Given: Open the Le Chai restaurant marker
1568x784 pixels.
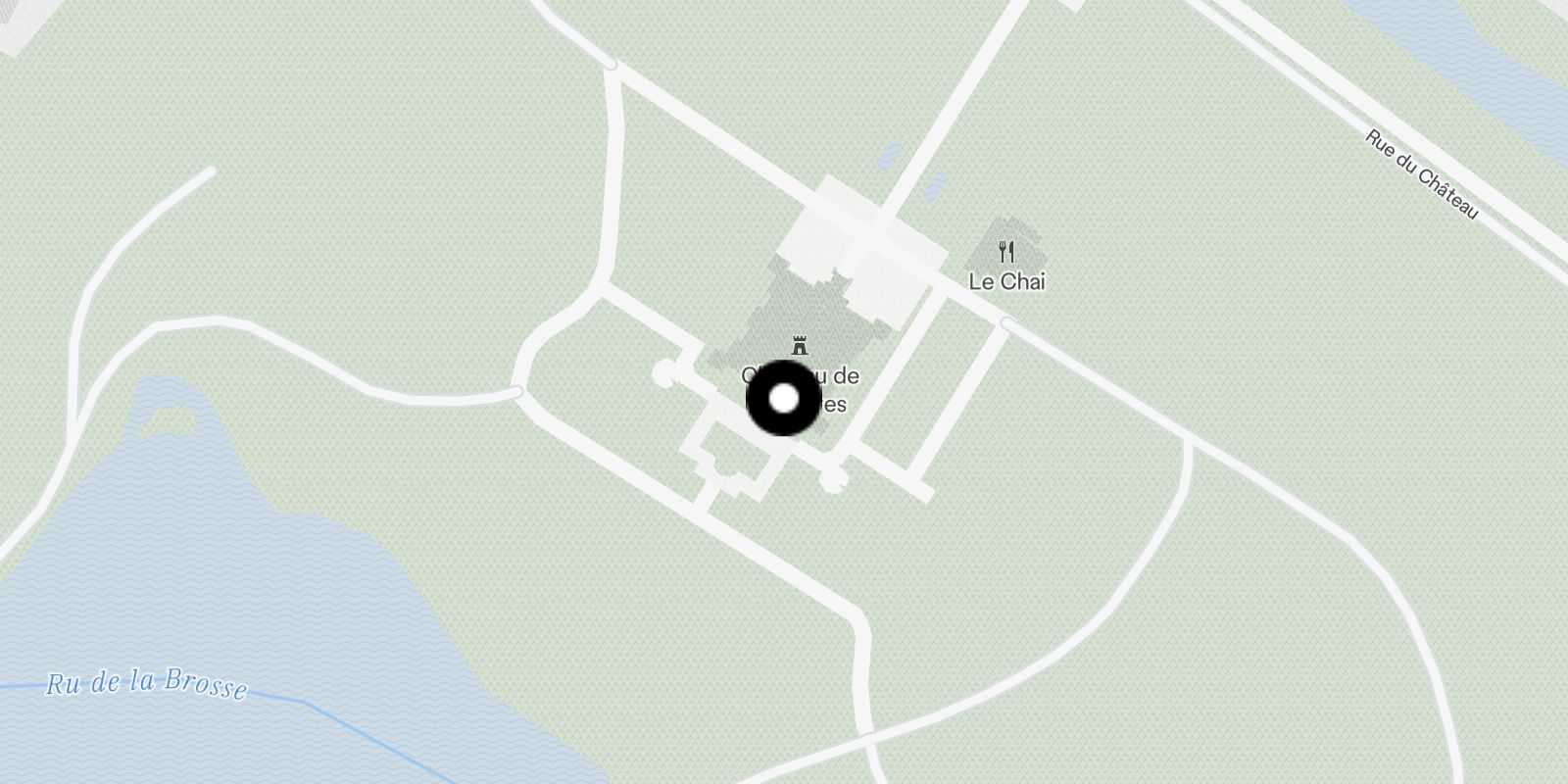Looking at the screenshot, I should click(x=1006, y=253).
